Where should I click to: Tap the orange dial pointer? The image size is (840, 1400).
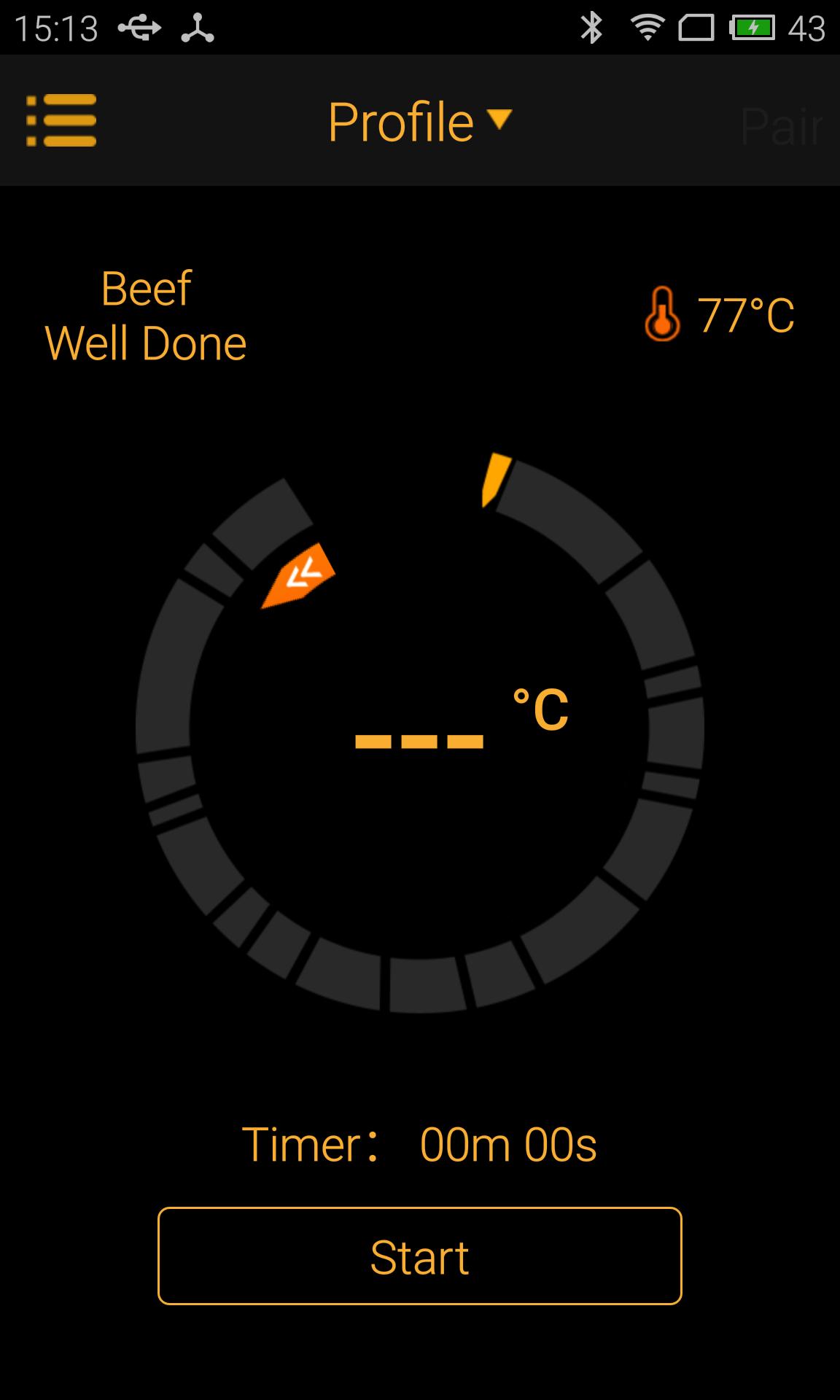coord(298,575)
